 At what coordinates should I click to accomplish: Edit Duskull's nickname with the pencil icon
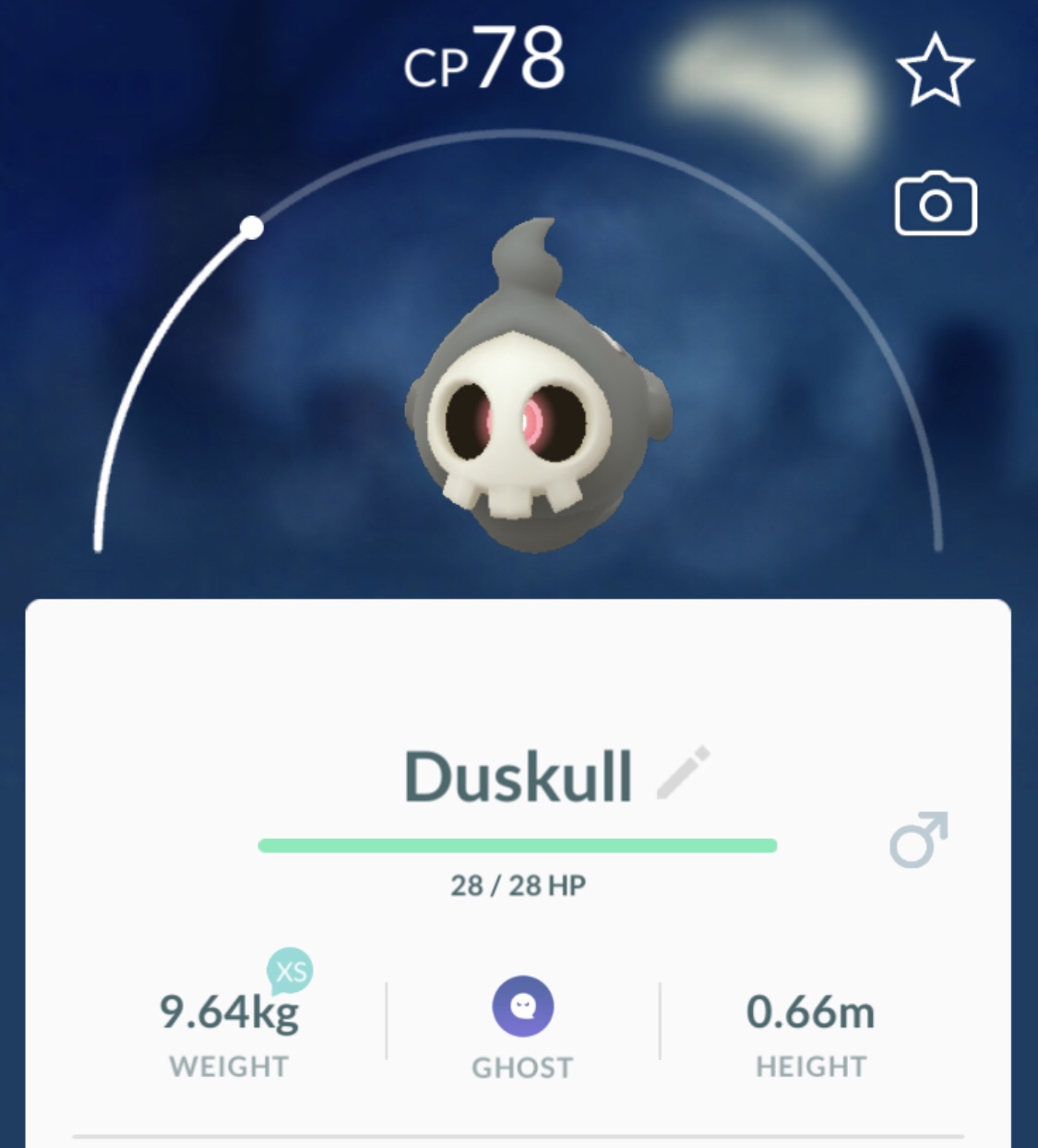click(684, 772)
